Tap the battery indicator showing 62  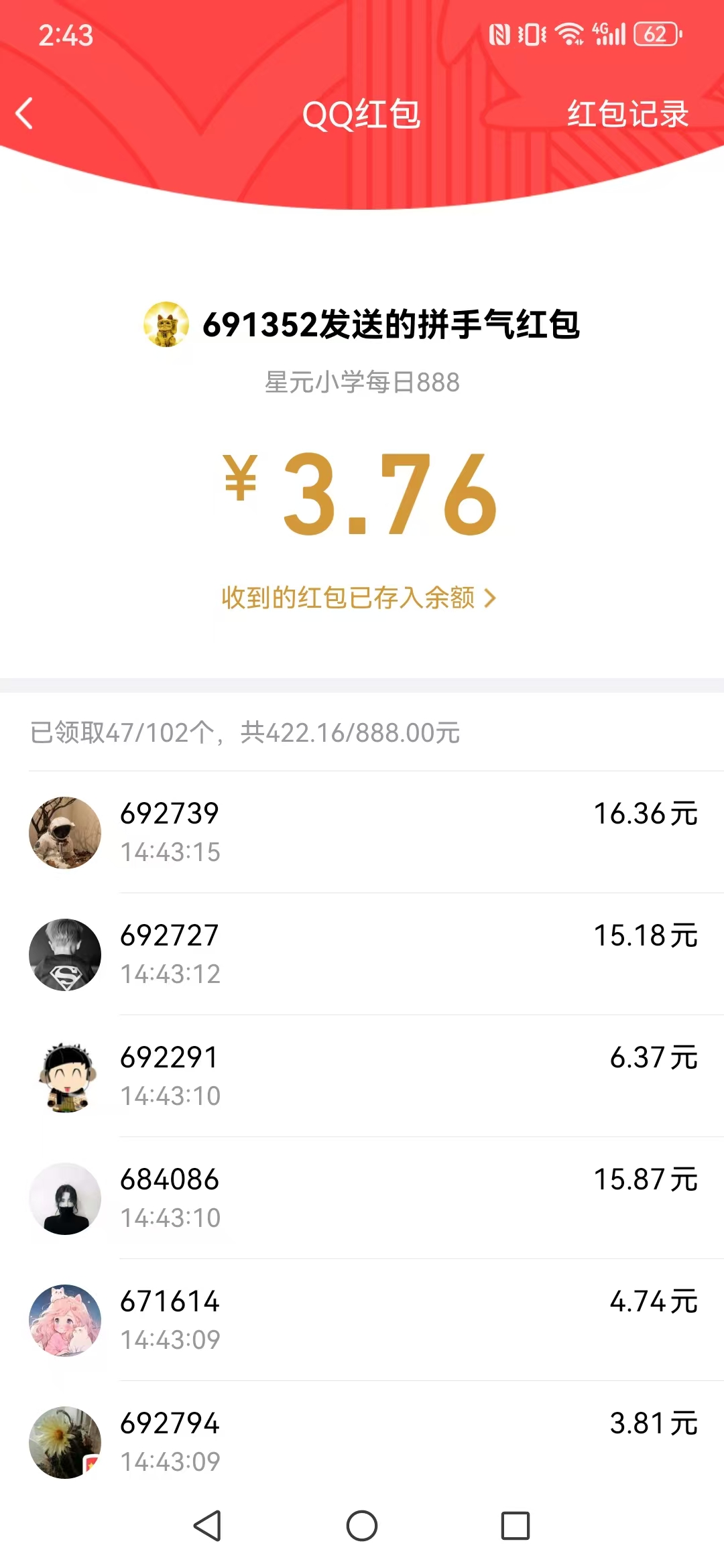pos(654,35)
